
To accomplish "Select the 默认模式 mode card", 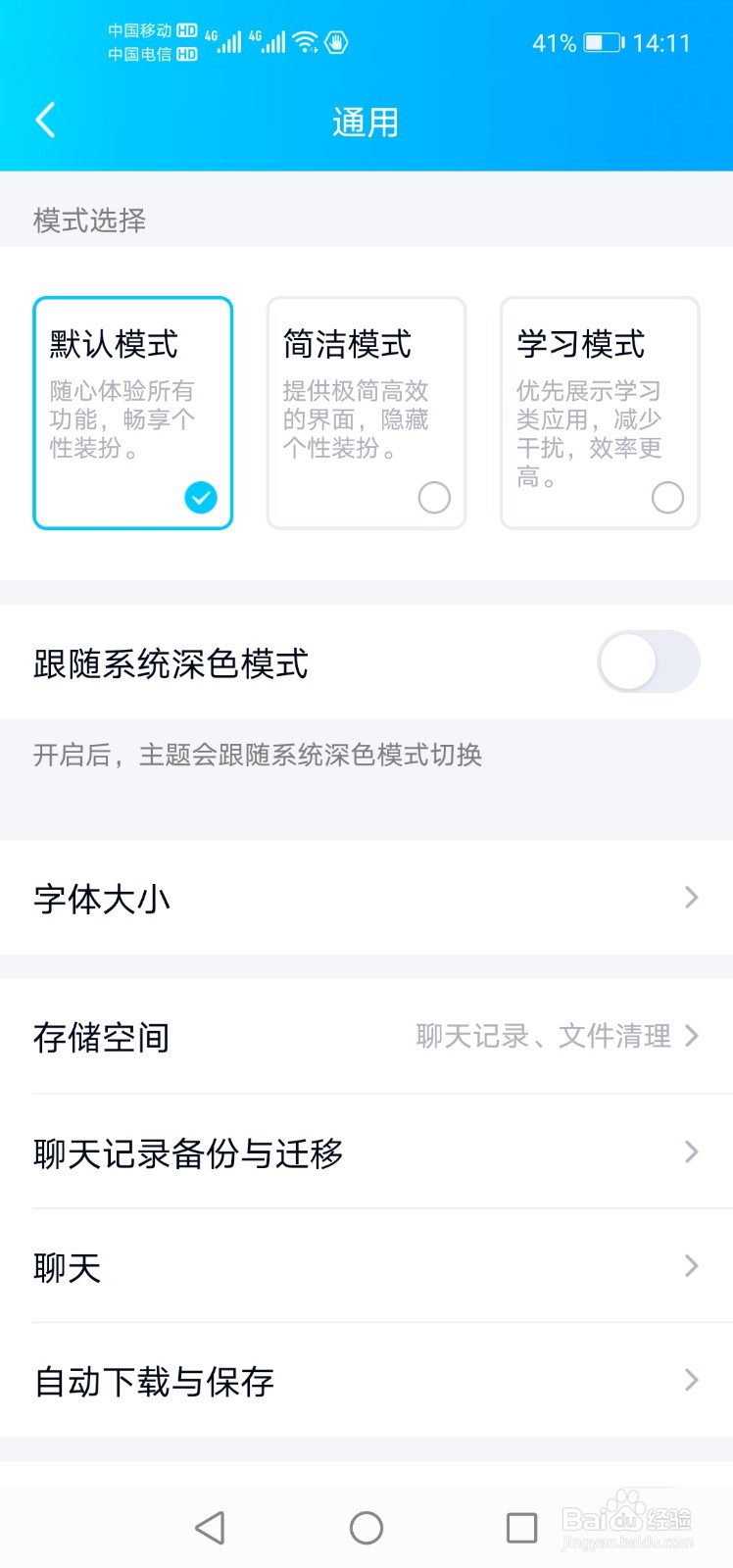I will pyautogui.click(x=132, y=412).
